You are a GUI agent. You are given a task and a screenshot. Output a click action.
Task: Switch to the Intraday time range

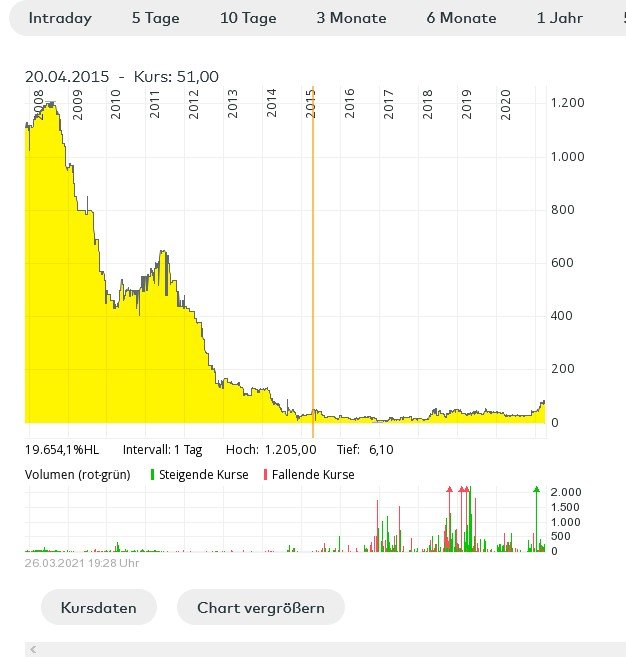pos(60,18)
